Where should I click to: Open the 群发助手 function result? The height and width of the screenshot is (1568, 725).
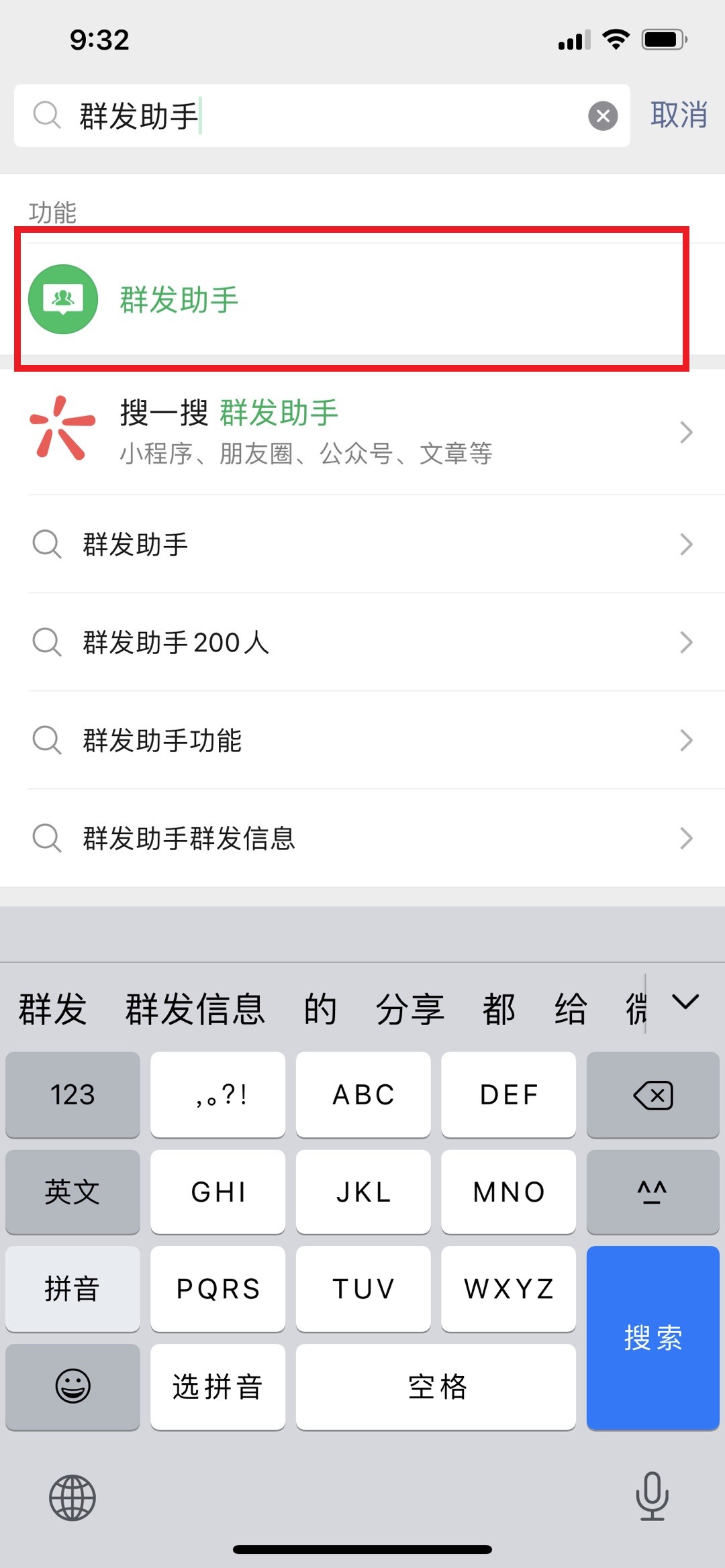pyautogui.click(x=362, y=299)
